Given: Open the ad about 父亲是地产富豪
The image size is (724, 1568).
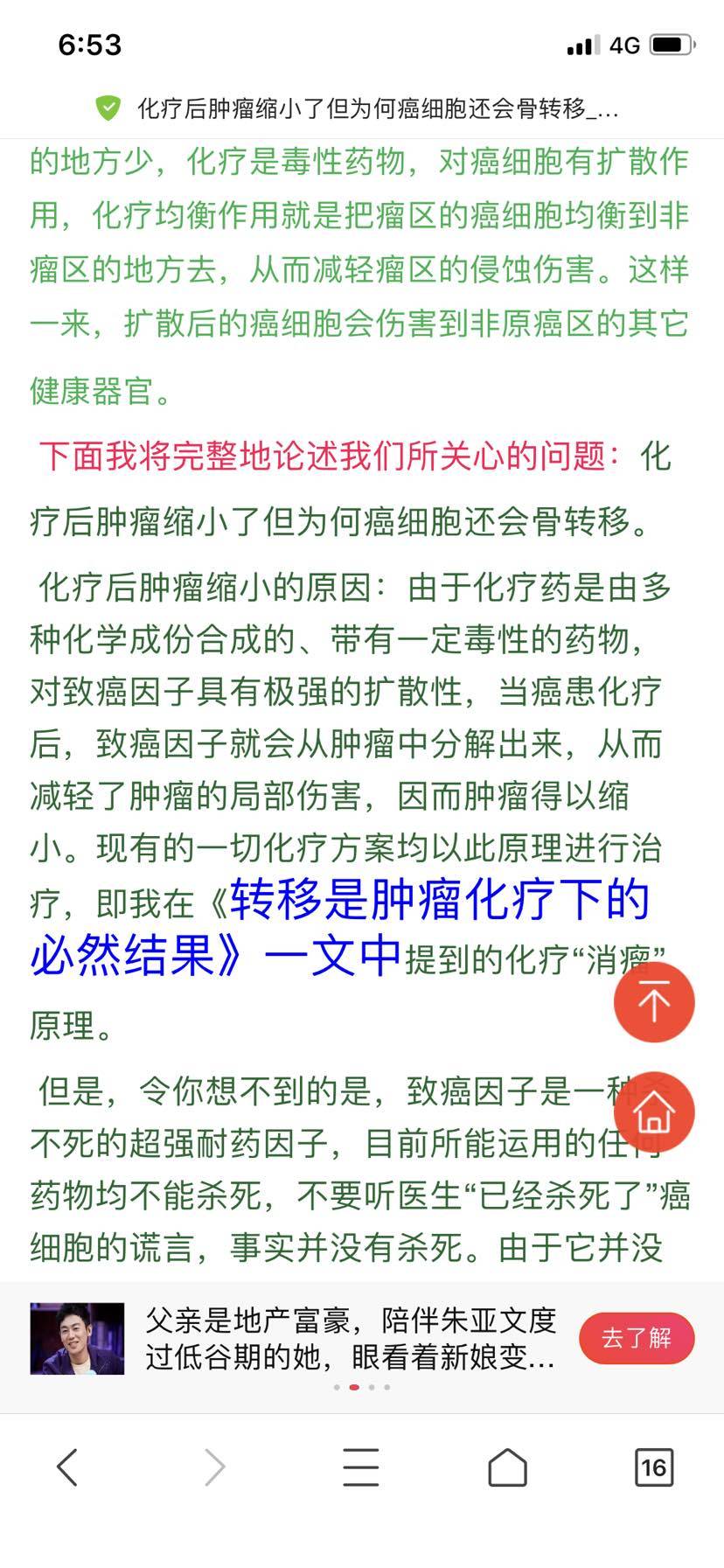Looking at the screenshot, I should tap(350, 1337).
